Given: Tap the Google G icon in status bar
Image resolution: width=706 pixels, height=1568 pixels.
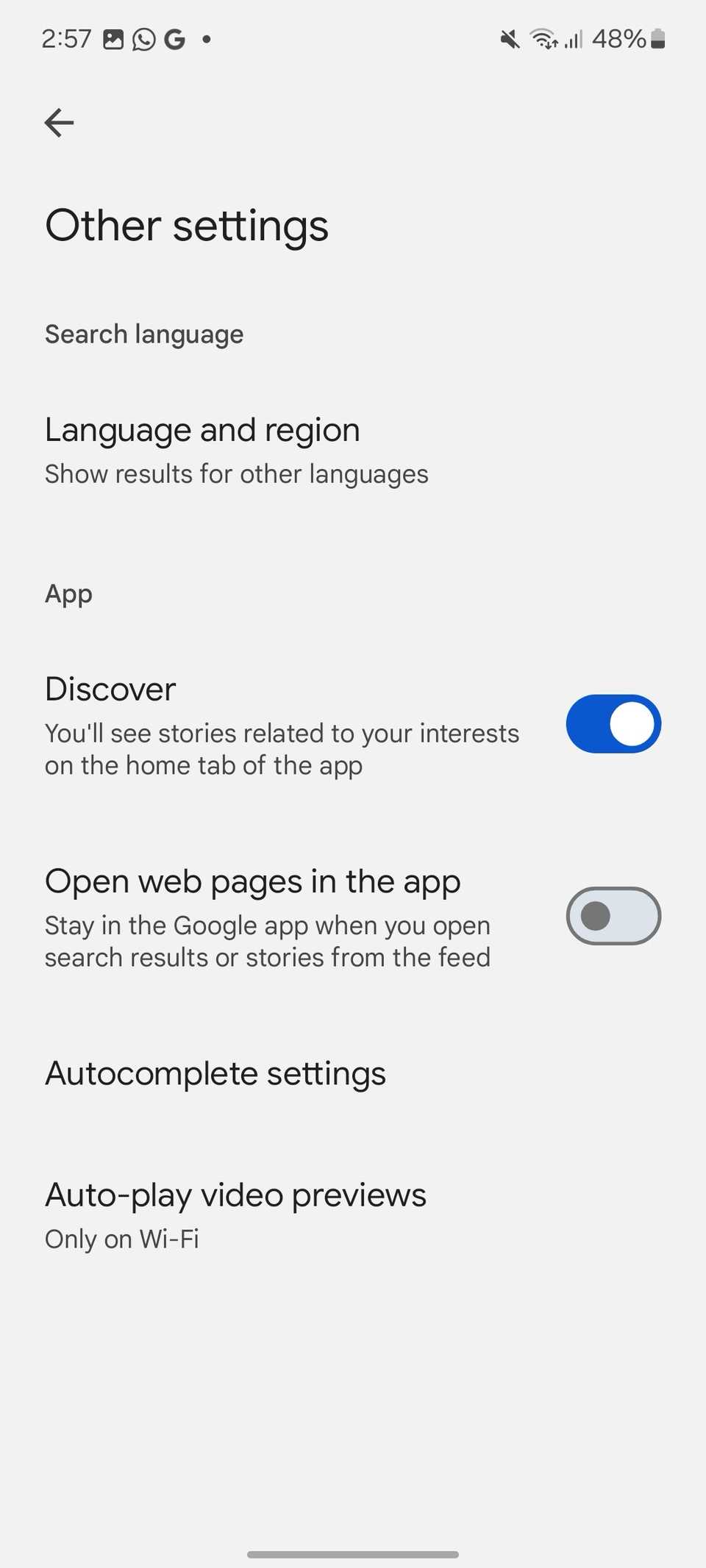Looking at the screenshot, I should [175, 38].
